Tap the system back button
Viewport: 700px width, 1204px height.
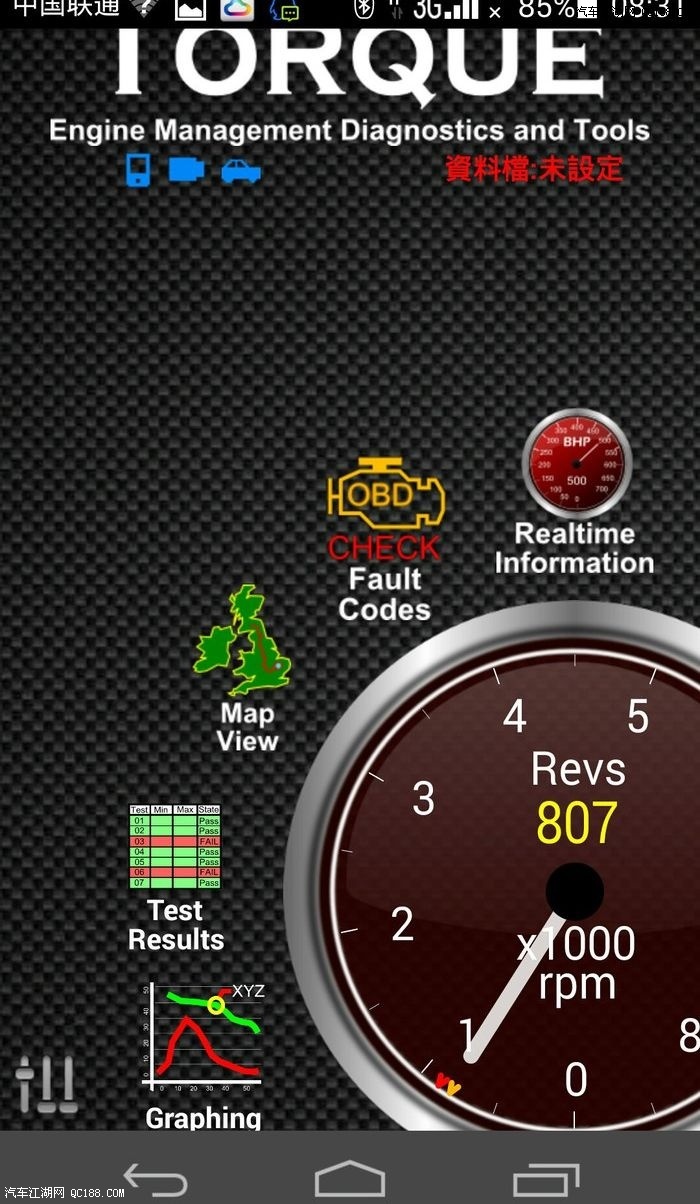point(155,1180)
